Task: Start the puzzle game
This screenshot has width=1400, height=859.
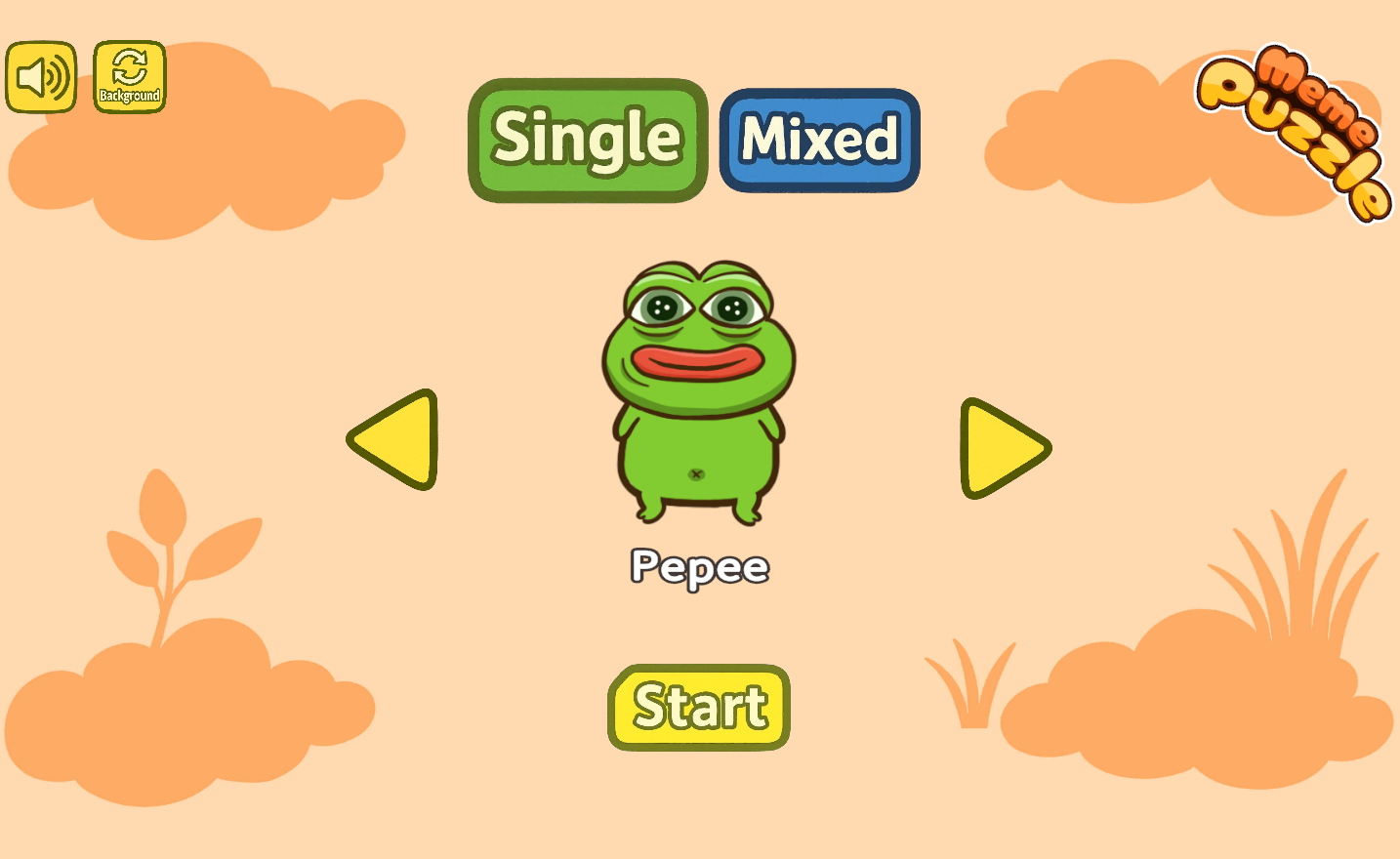Action: [x=699, y=708]
